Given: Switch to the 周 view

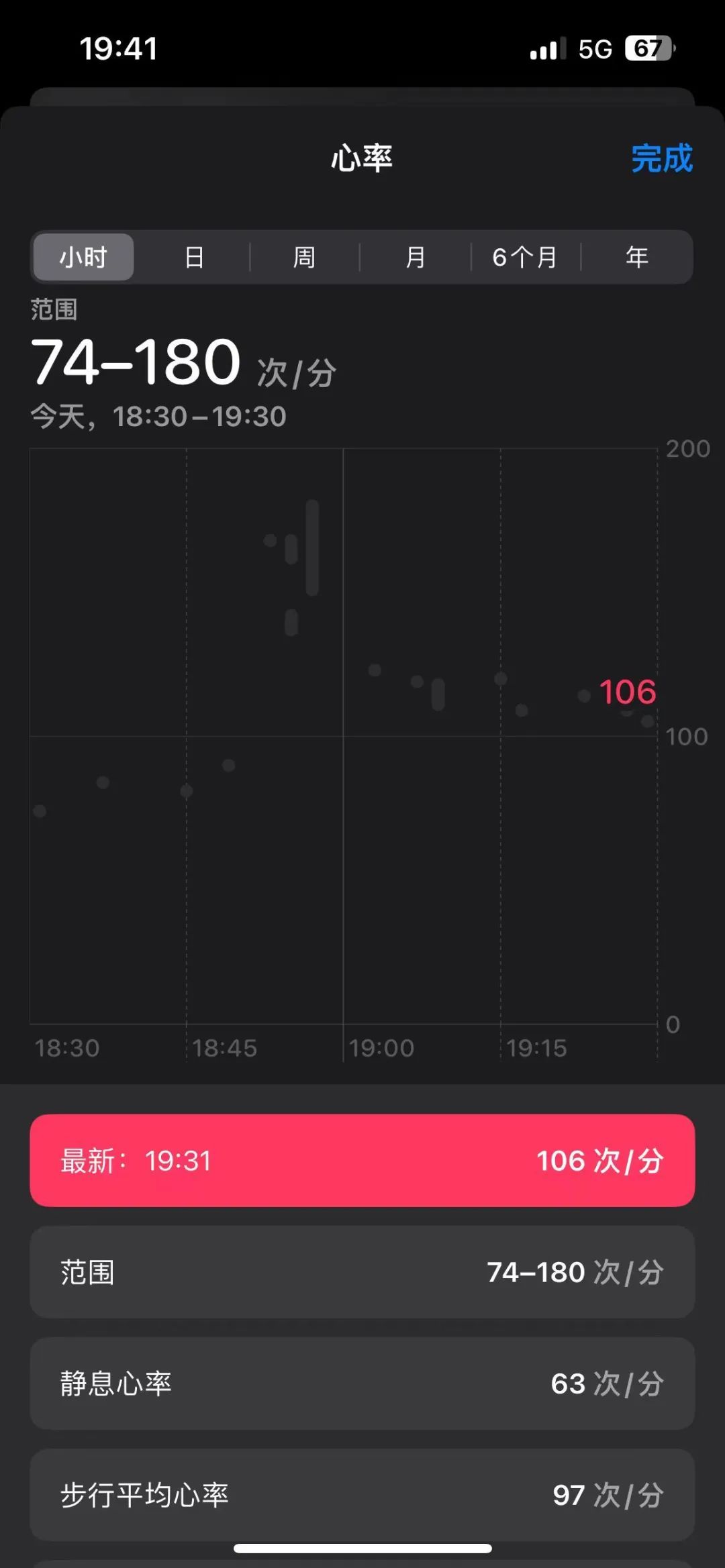Looking at the screenshot, I should [x=305, y=257].
